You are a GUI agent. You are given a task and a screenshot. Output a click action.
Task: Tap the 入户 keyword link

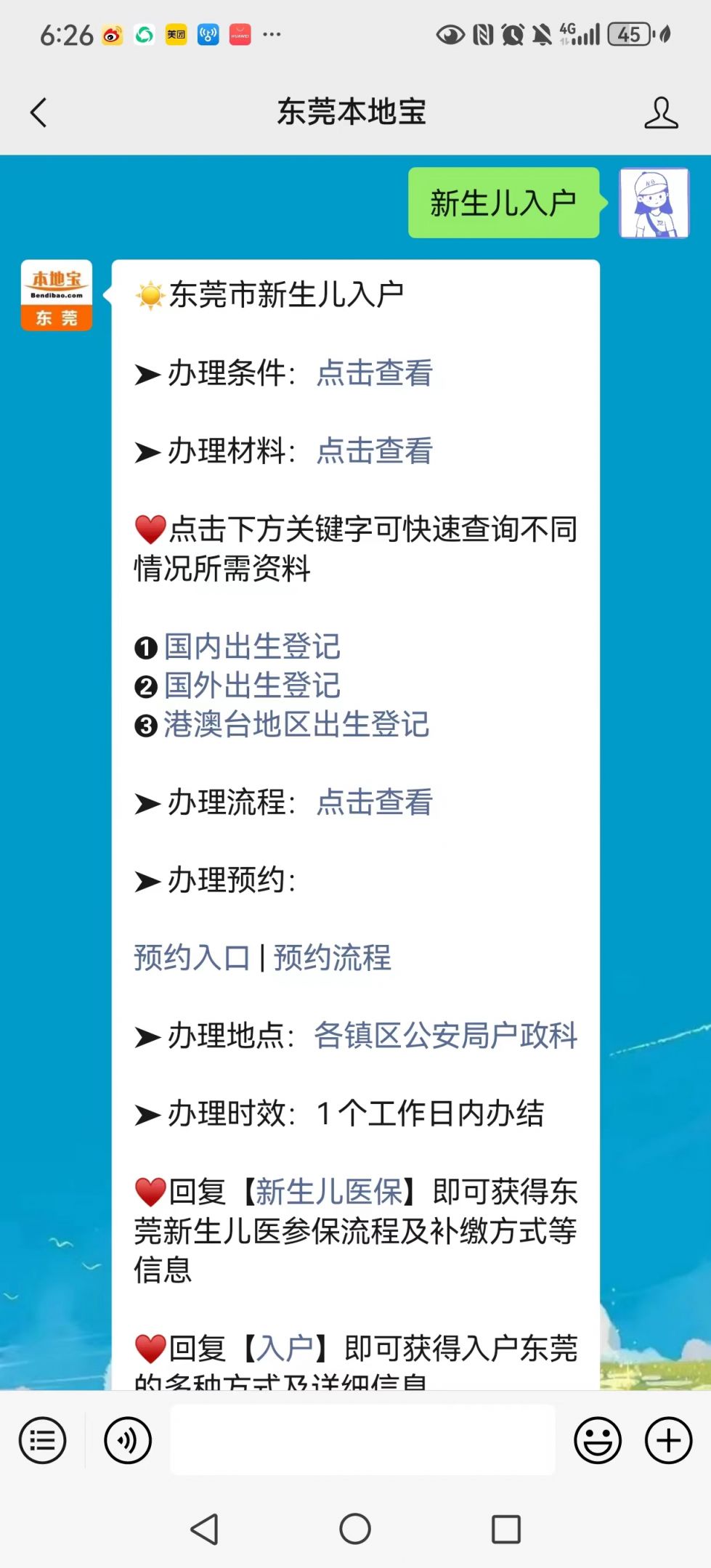point(285,1348)
